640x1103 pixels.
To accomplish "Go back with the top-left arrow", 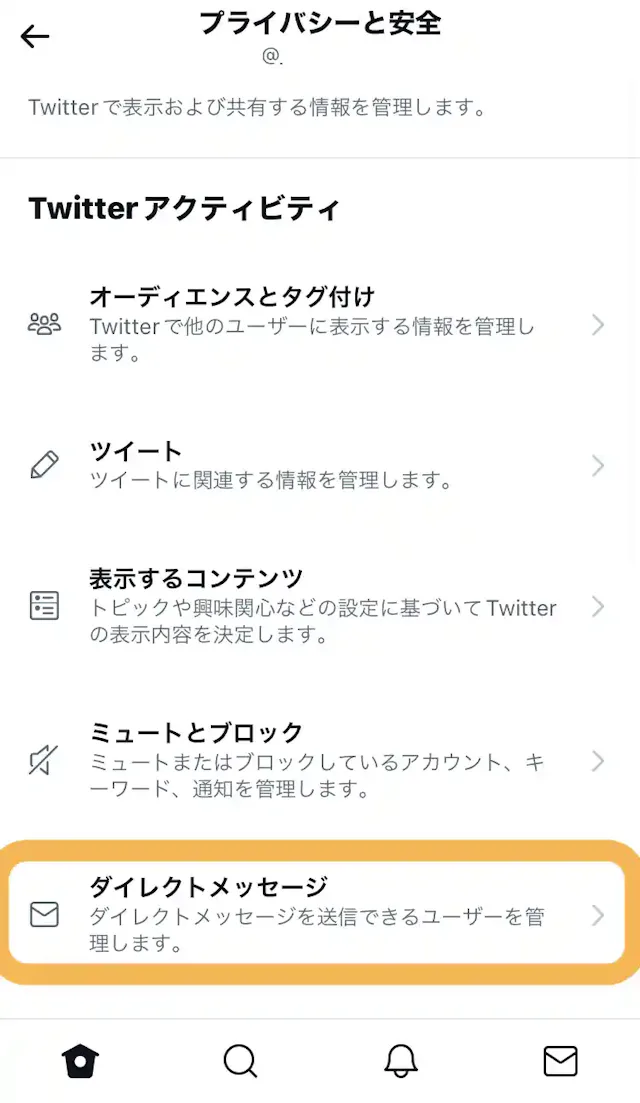I will pyautogui.click(x=35, y=37).
